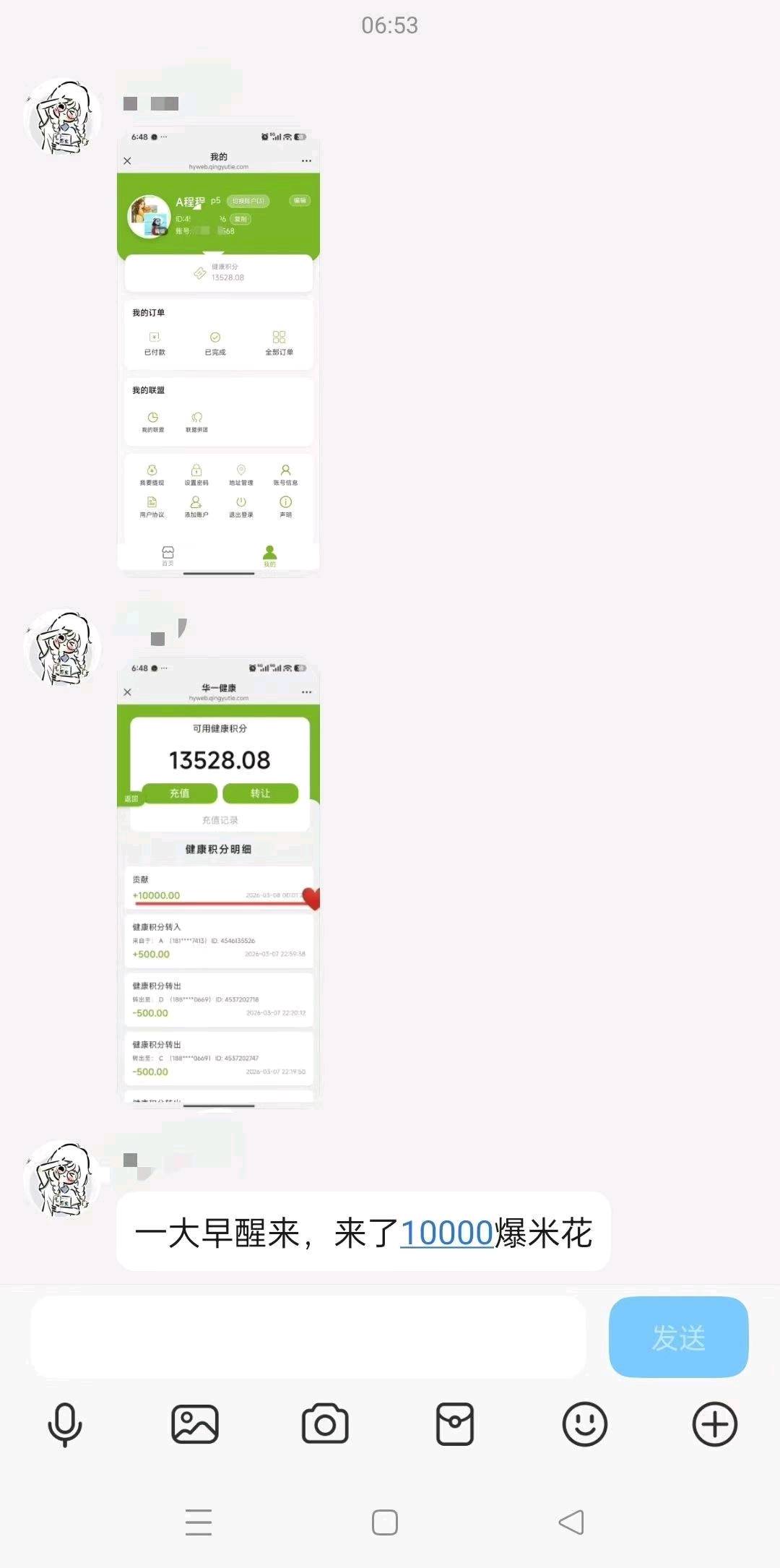View sender's profile via avatar beside 10000爆米花 message
The width and height of the screenshot is (780, 1568).
click(63, 1179)
